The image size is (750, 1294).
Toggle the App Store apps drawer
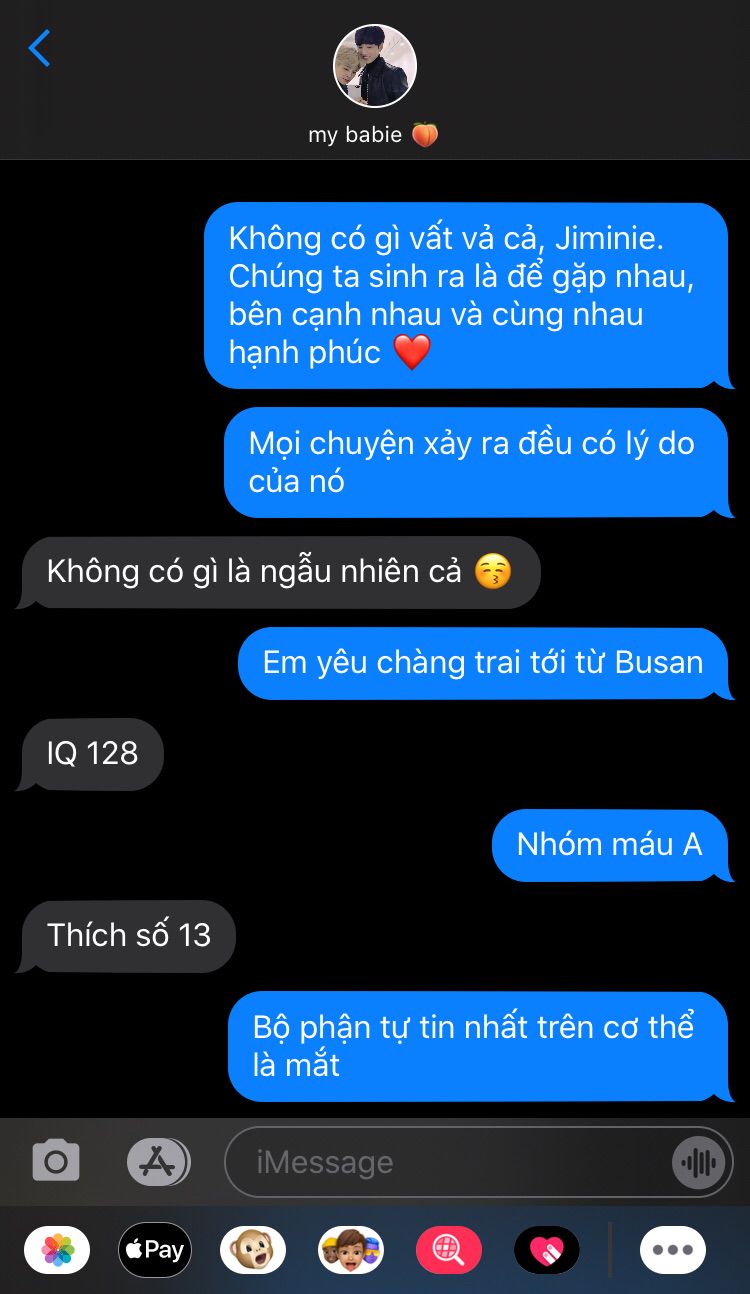click(158, 1161)
